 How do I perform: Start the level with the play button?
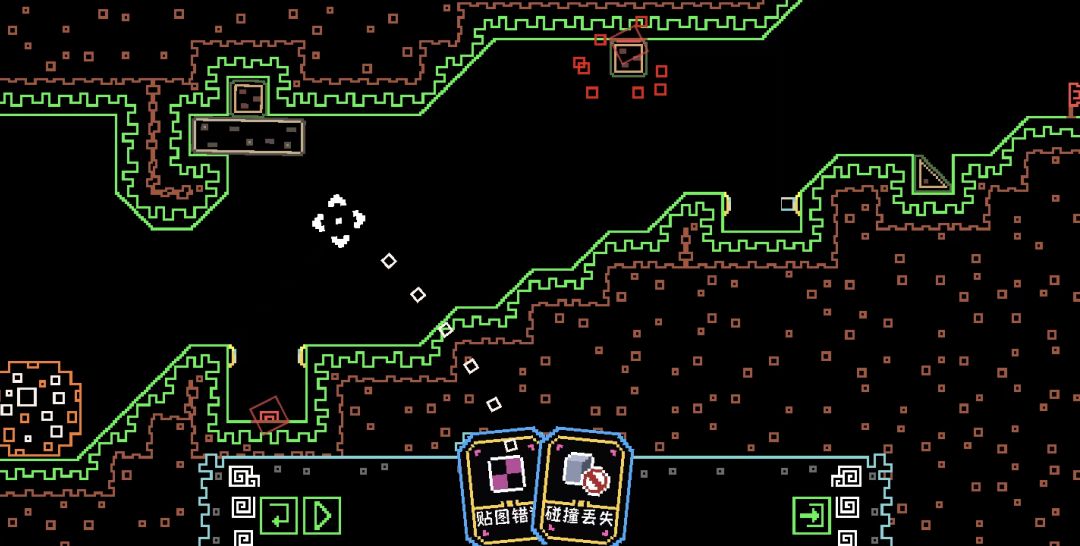(x=322, y=516)
